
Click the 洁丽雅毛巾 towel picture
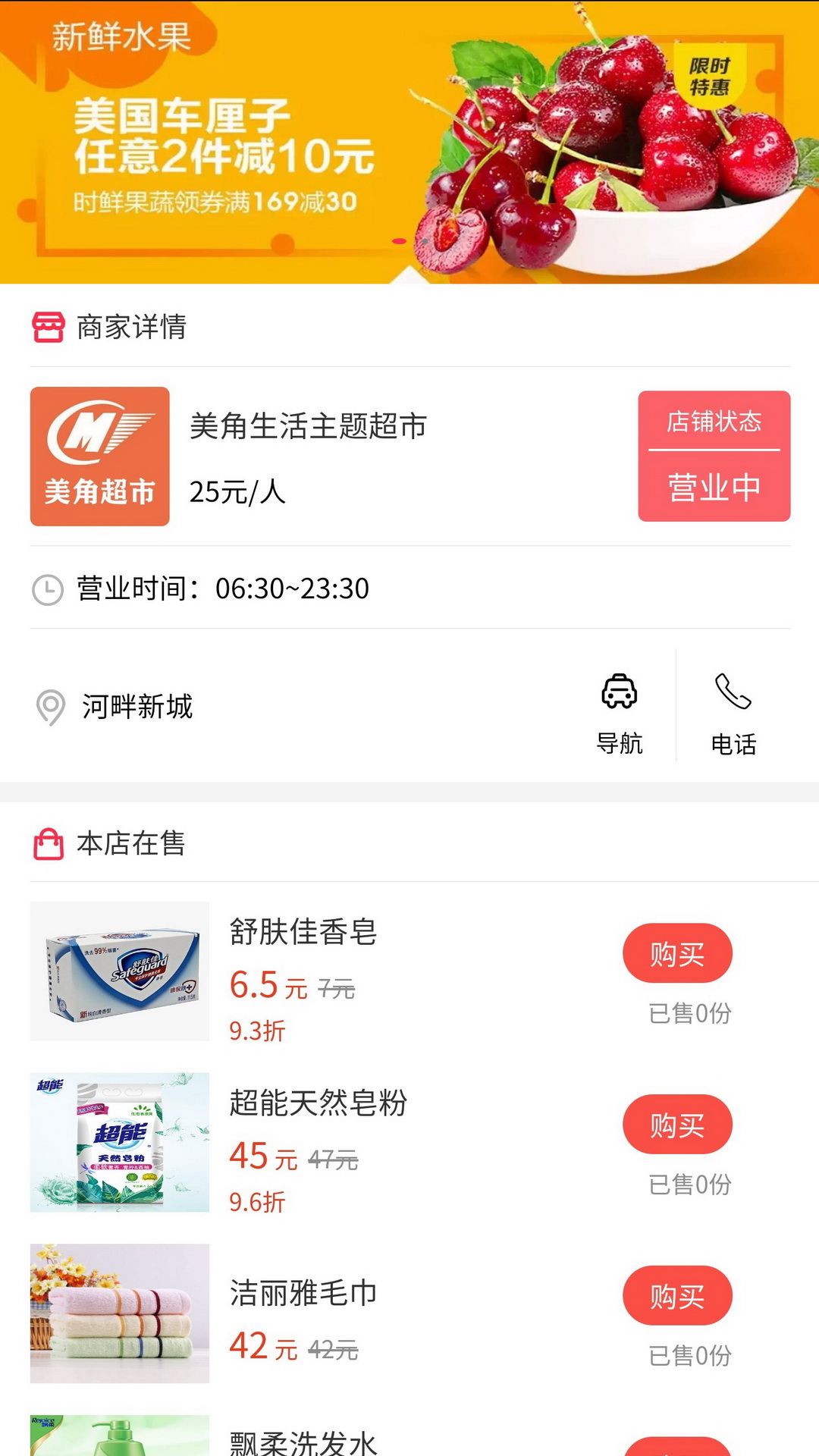click(x=119, y=1313)
